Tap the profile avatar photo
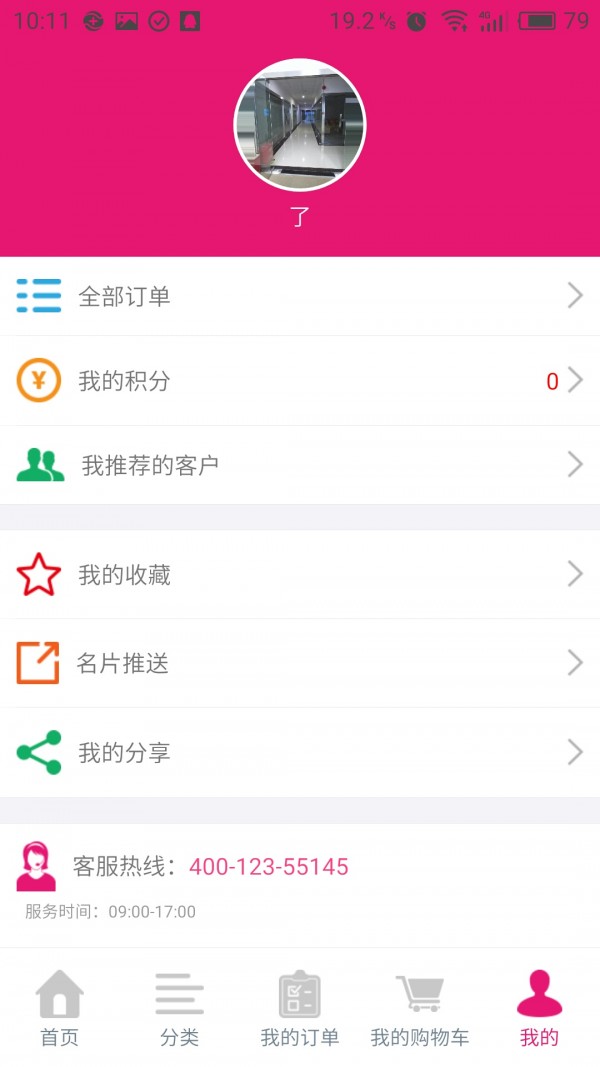 [x=300, y=124]
